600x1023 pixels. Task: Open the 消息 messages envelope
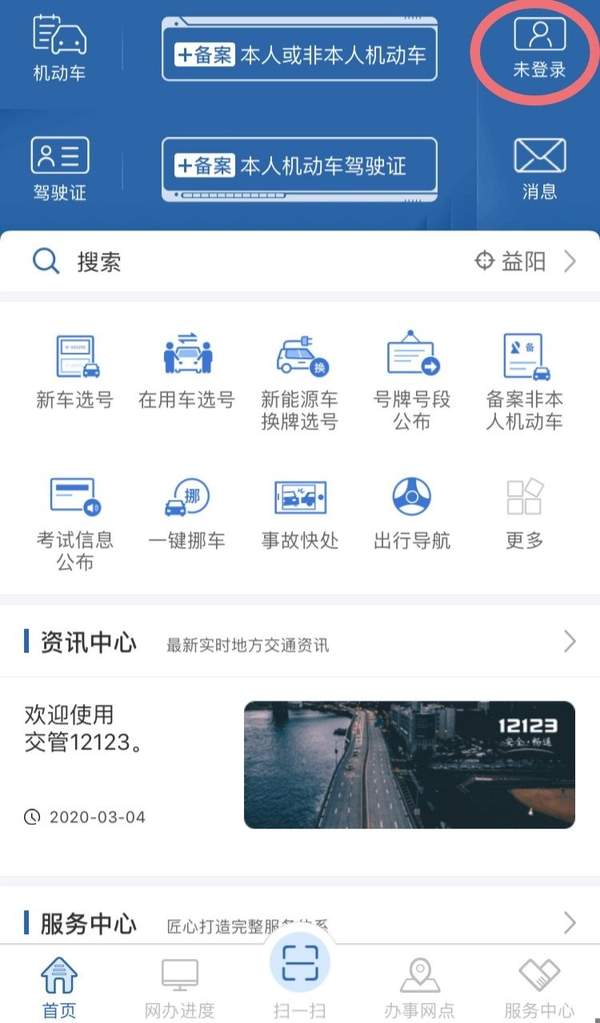(539, 168)
